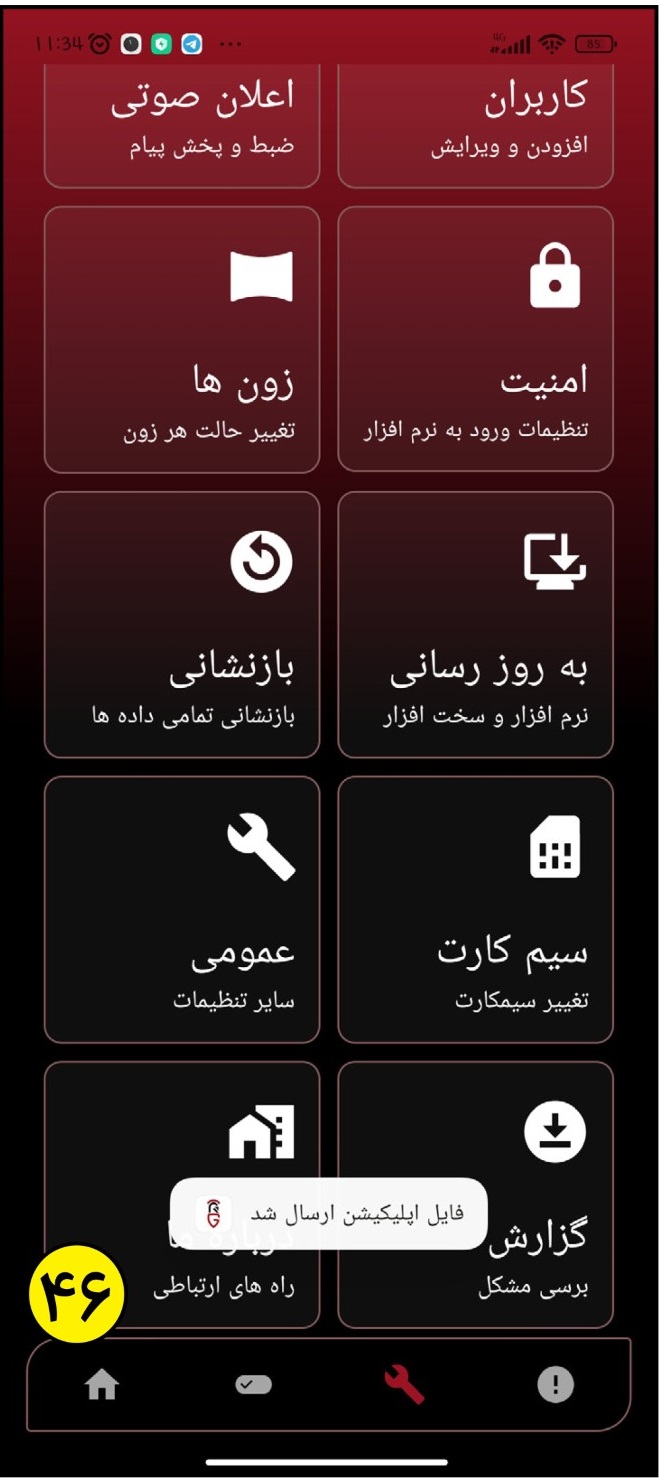Open the امنیت settings card

(x=476, y=339)
